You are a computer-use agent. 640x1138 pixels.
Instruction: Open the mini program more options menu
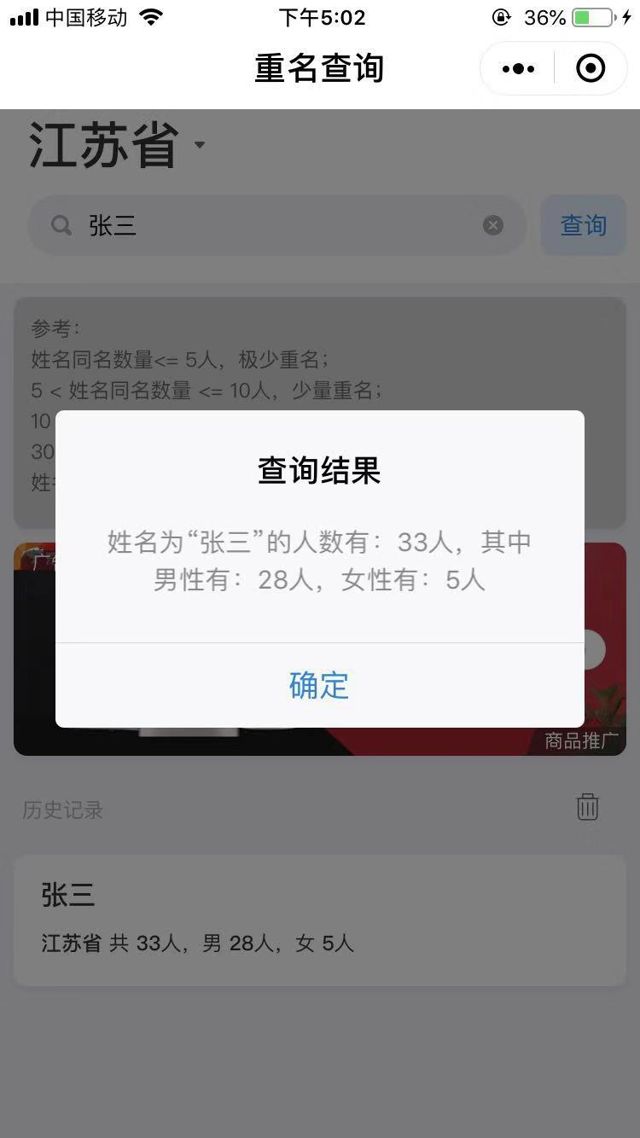pos(518,69)
